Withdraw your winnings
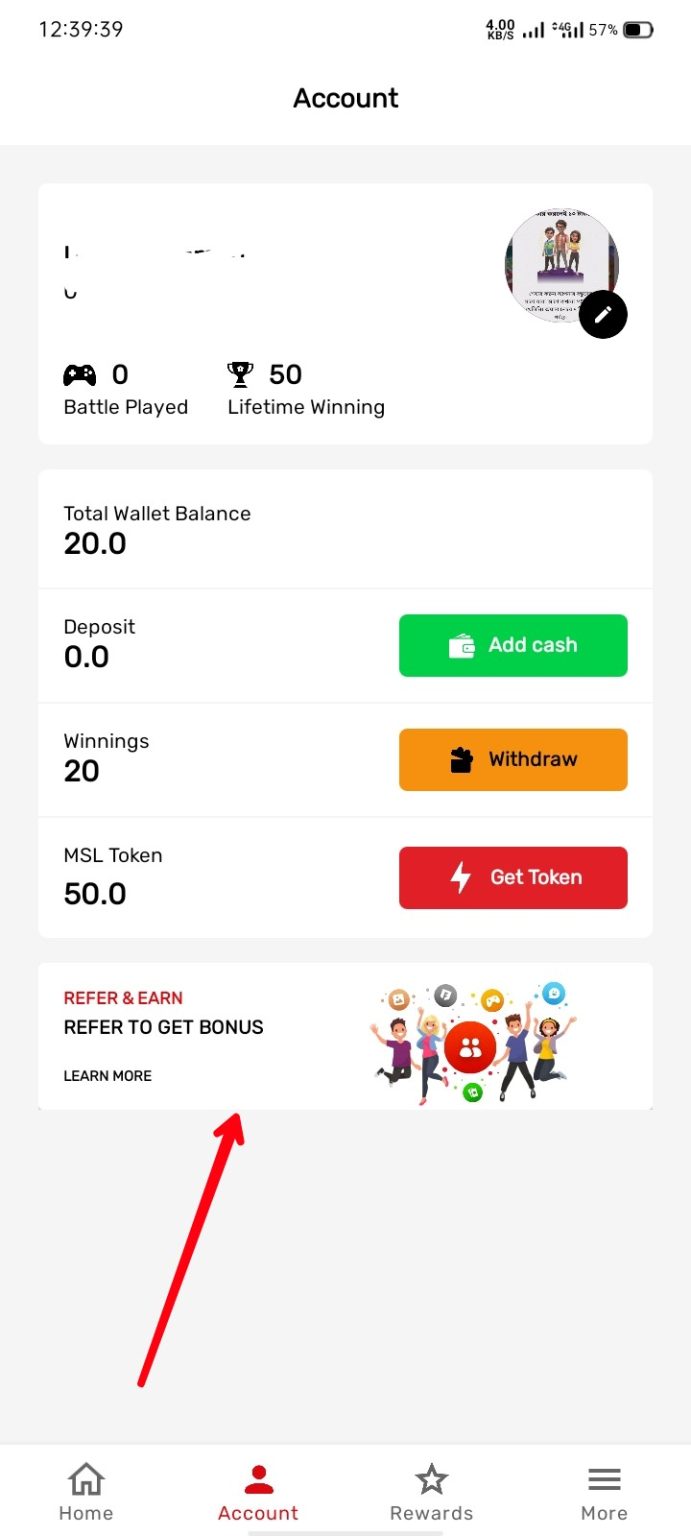 click(513, 759)
